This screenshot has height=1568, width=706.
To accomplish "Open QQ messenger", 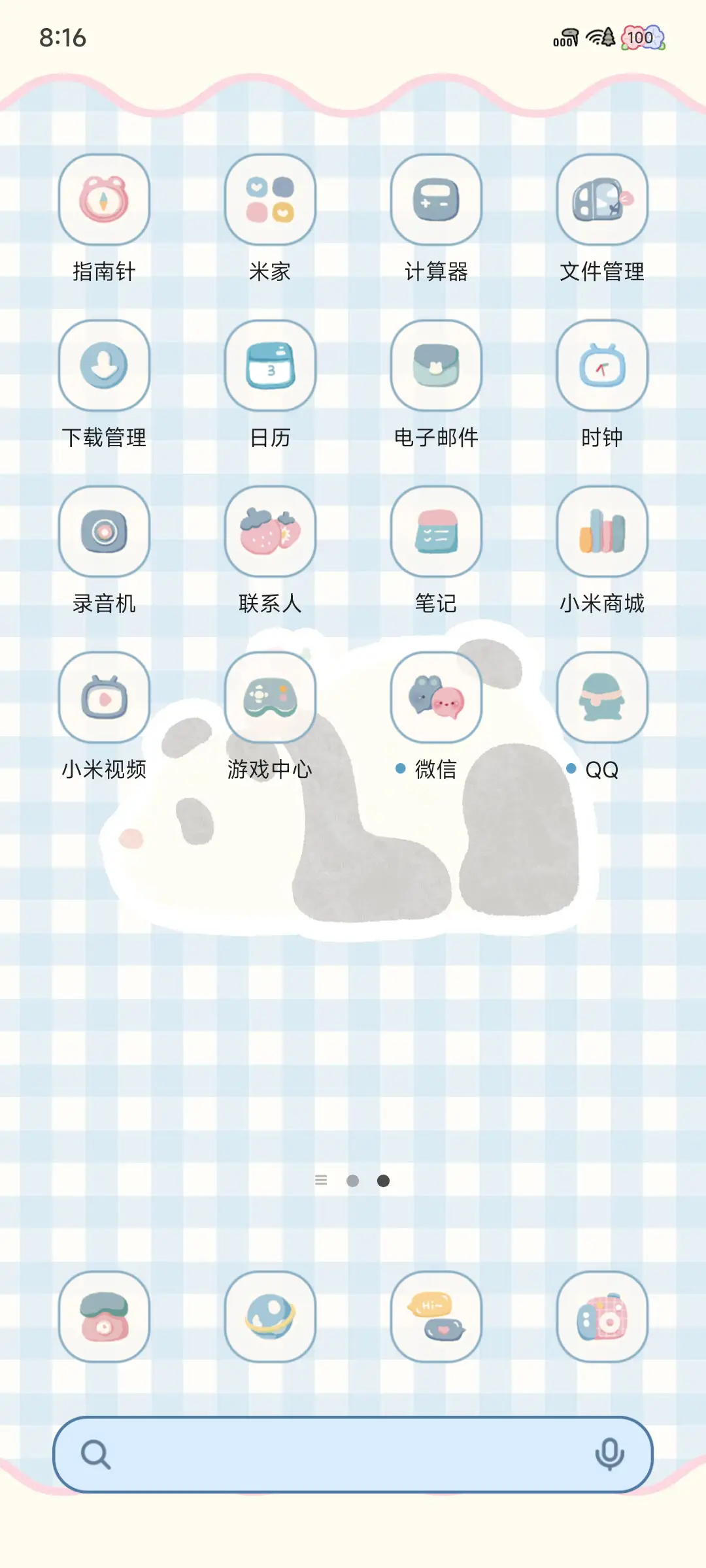I will point(602,698).
